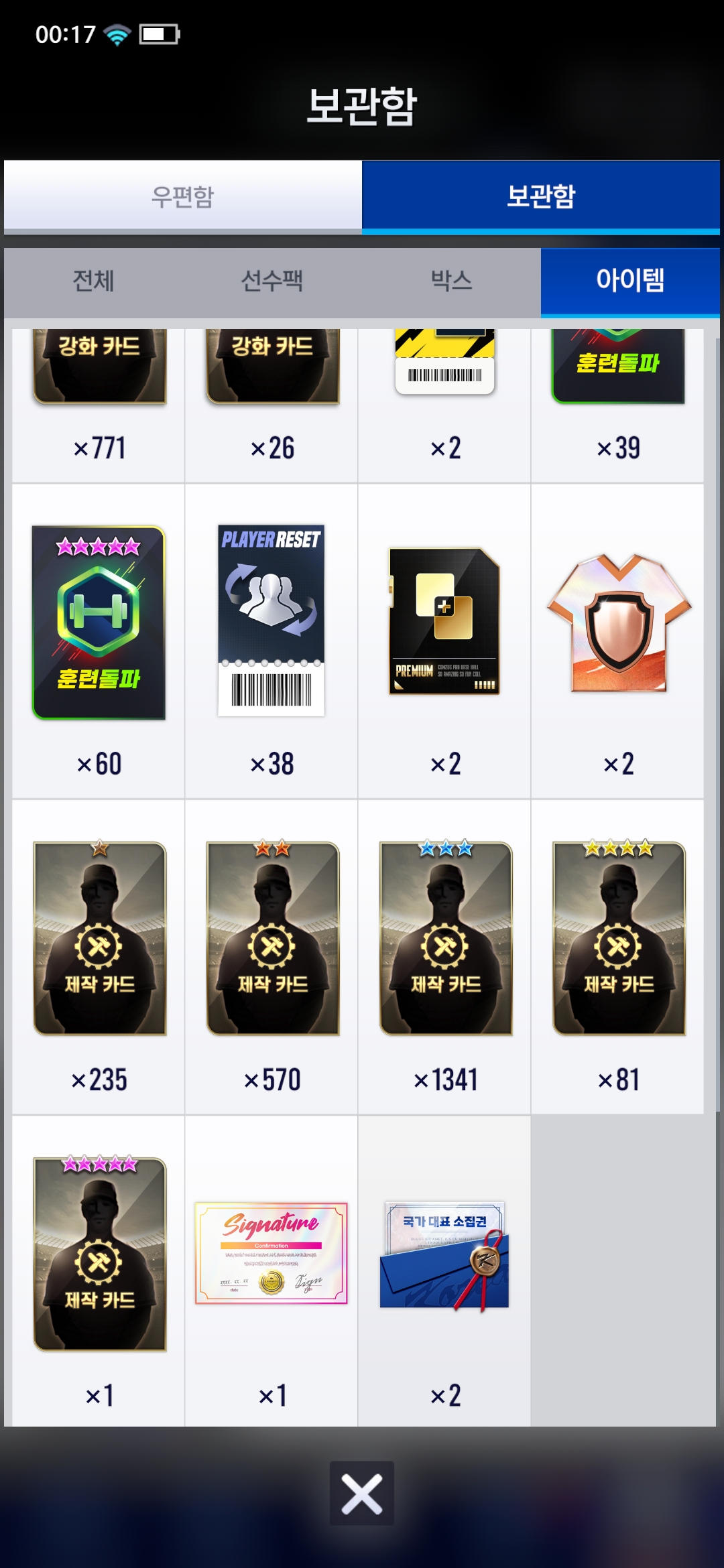724x1568 pixels.
Task: Select the one-star 제작 카드 ×235
Action: 99,938
